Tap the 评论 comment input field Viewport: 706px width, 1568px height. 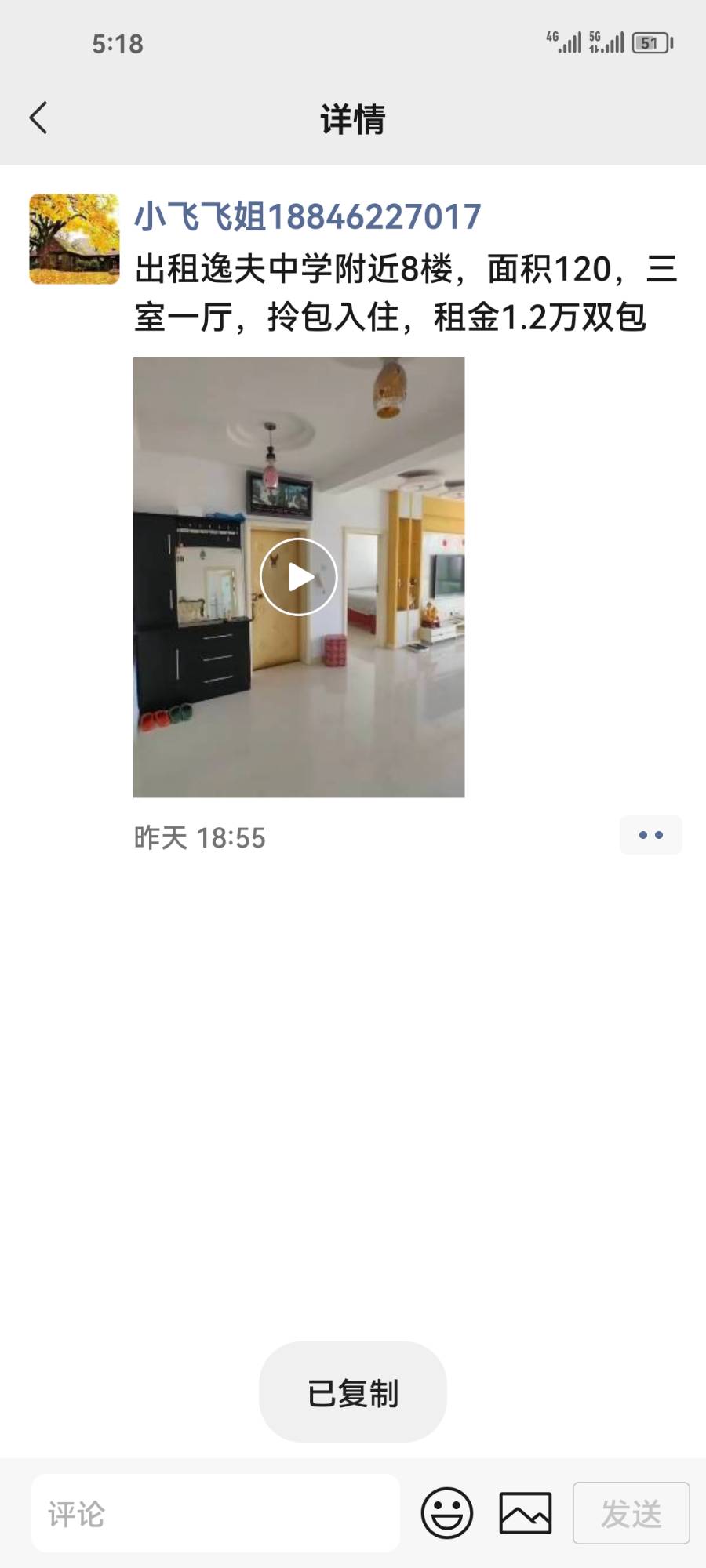pos(216,1513)
